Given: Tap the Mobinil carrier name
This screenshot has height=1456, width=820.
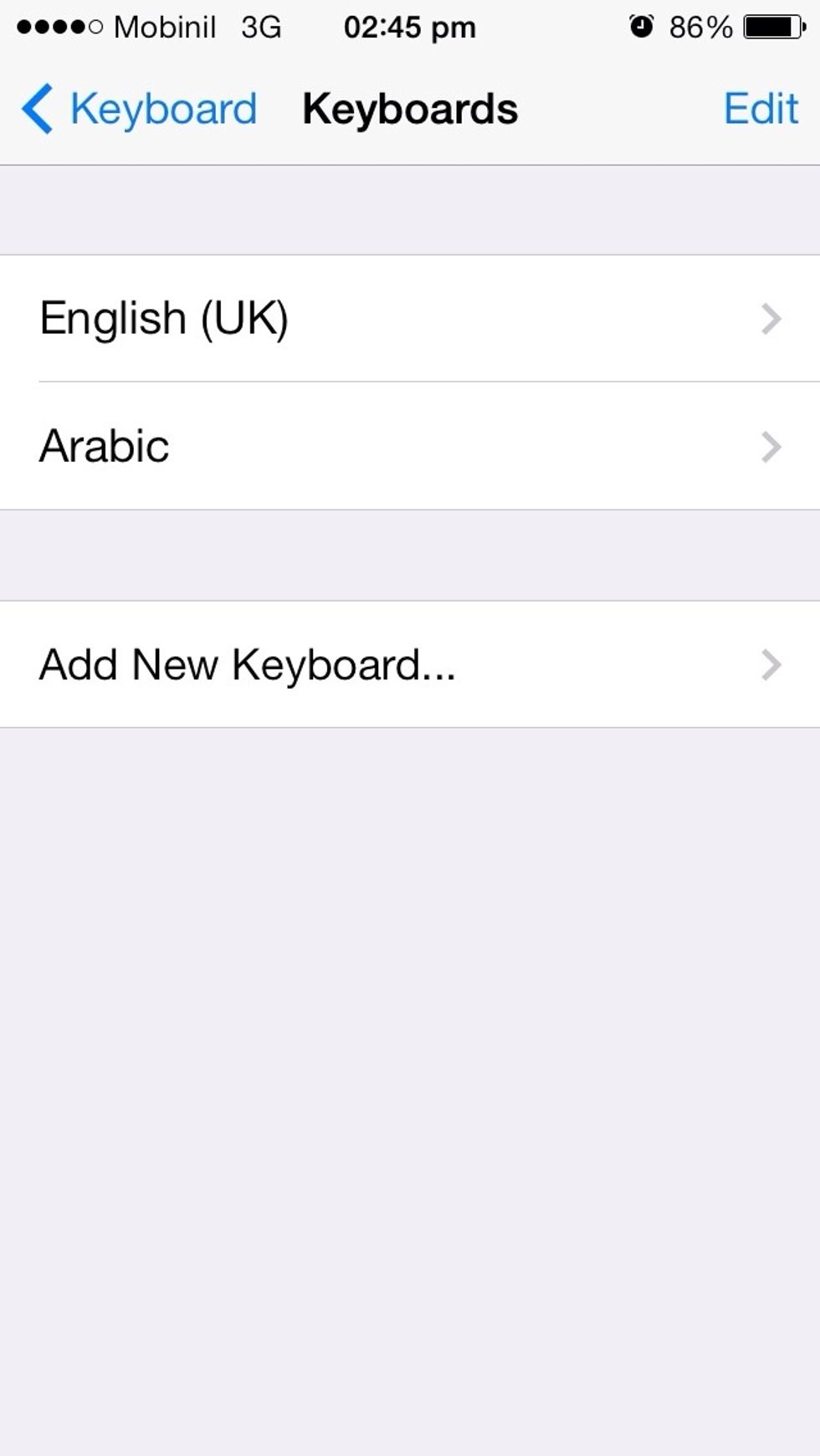Looking at the screenshot, I should tap(164, 26).
